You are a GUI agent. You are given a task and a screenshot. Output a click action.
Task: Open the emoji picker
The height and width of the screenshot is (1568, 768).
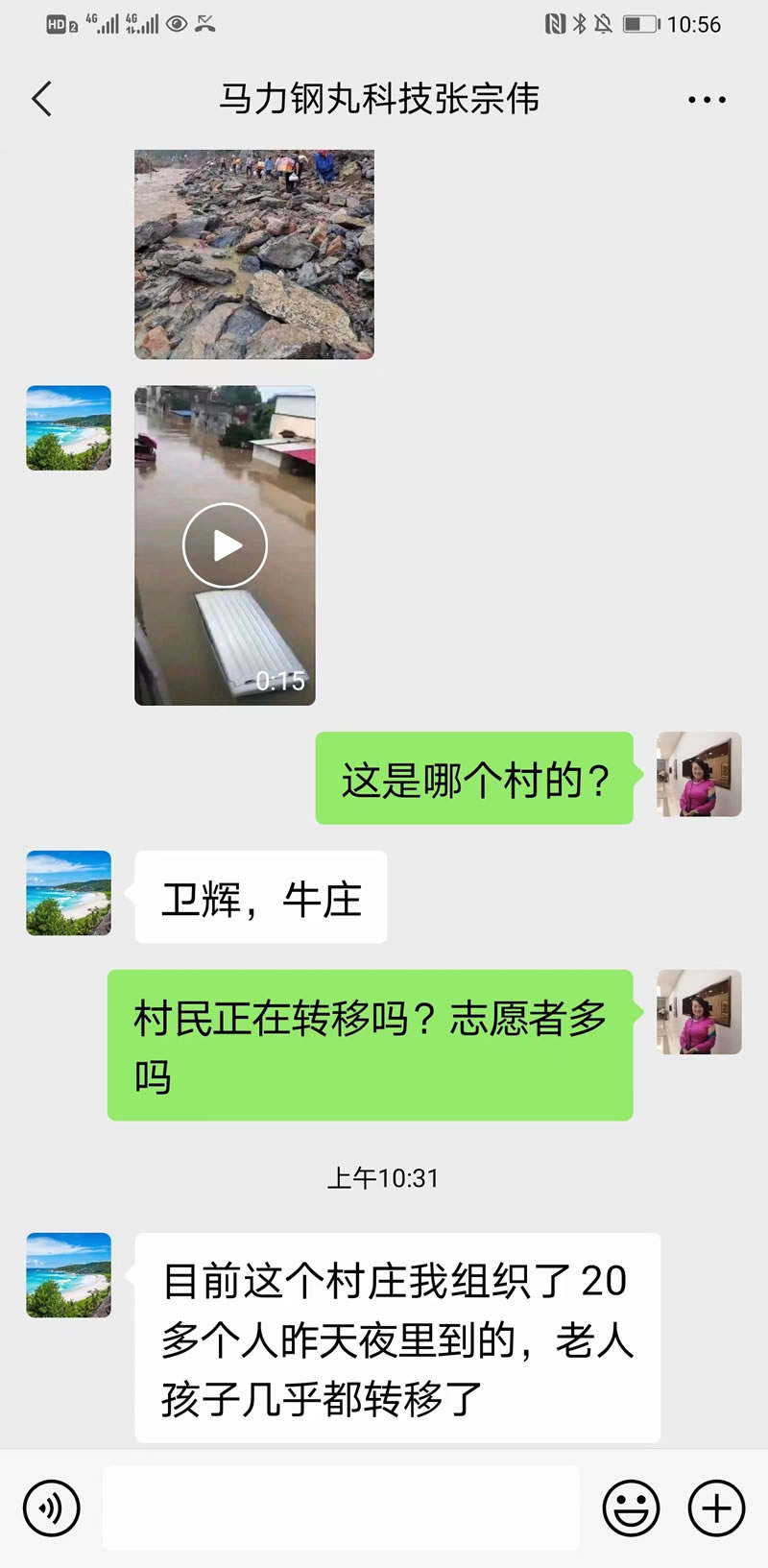tap(631, 1508)
